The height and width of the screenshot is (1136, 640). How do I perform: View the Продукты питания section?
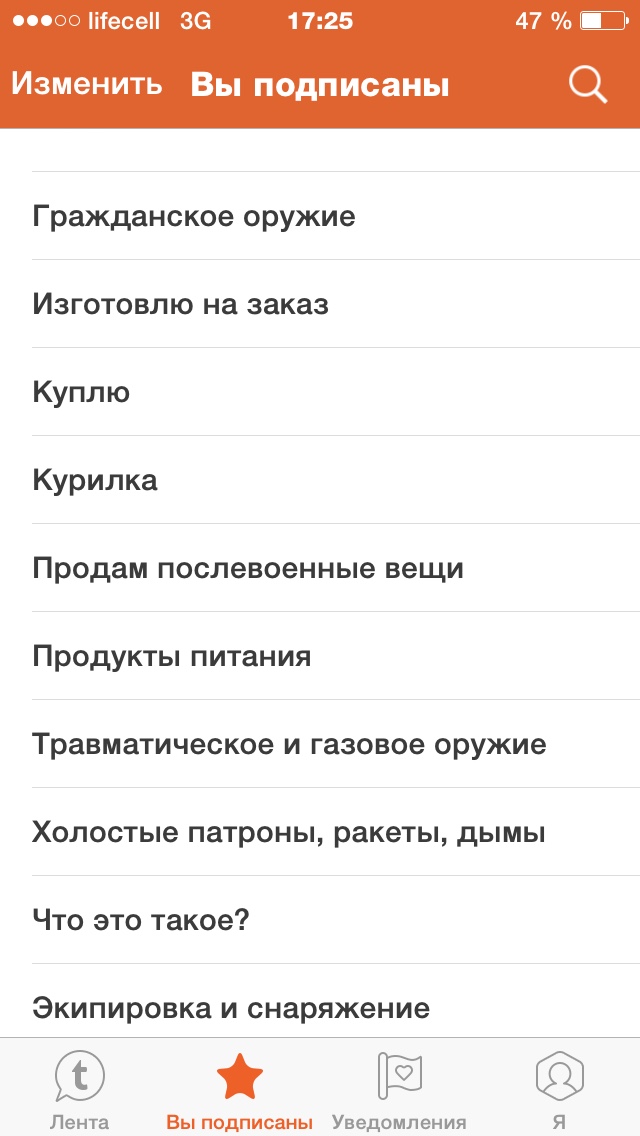point(172,656)
